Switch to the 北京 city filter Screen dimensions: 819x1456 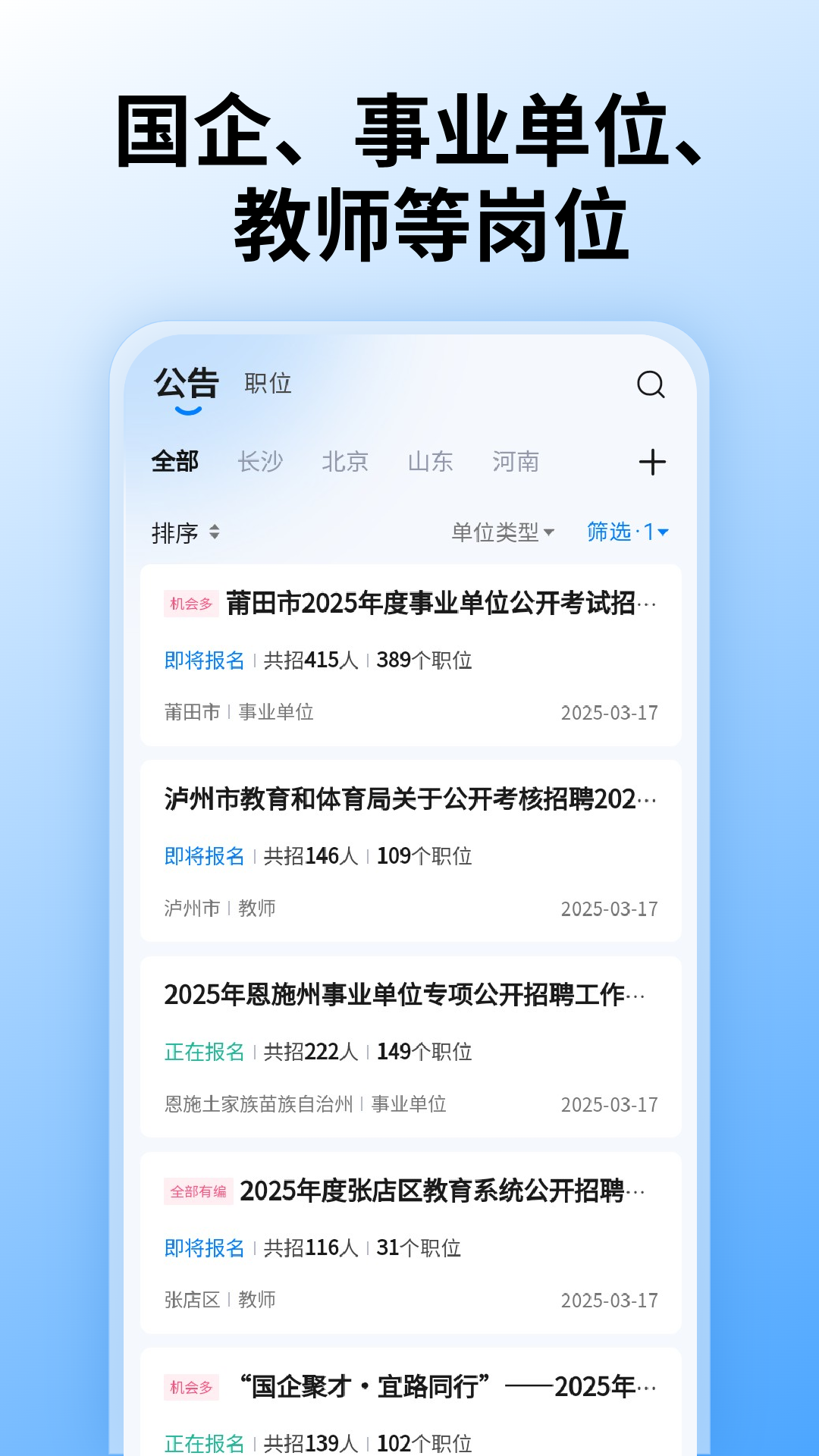point(347,462)
